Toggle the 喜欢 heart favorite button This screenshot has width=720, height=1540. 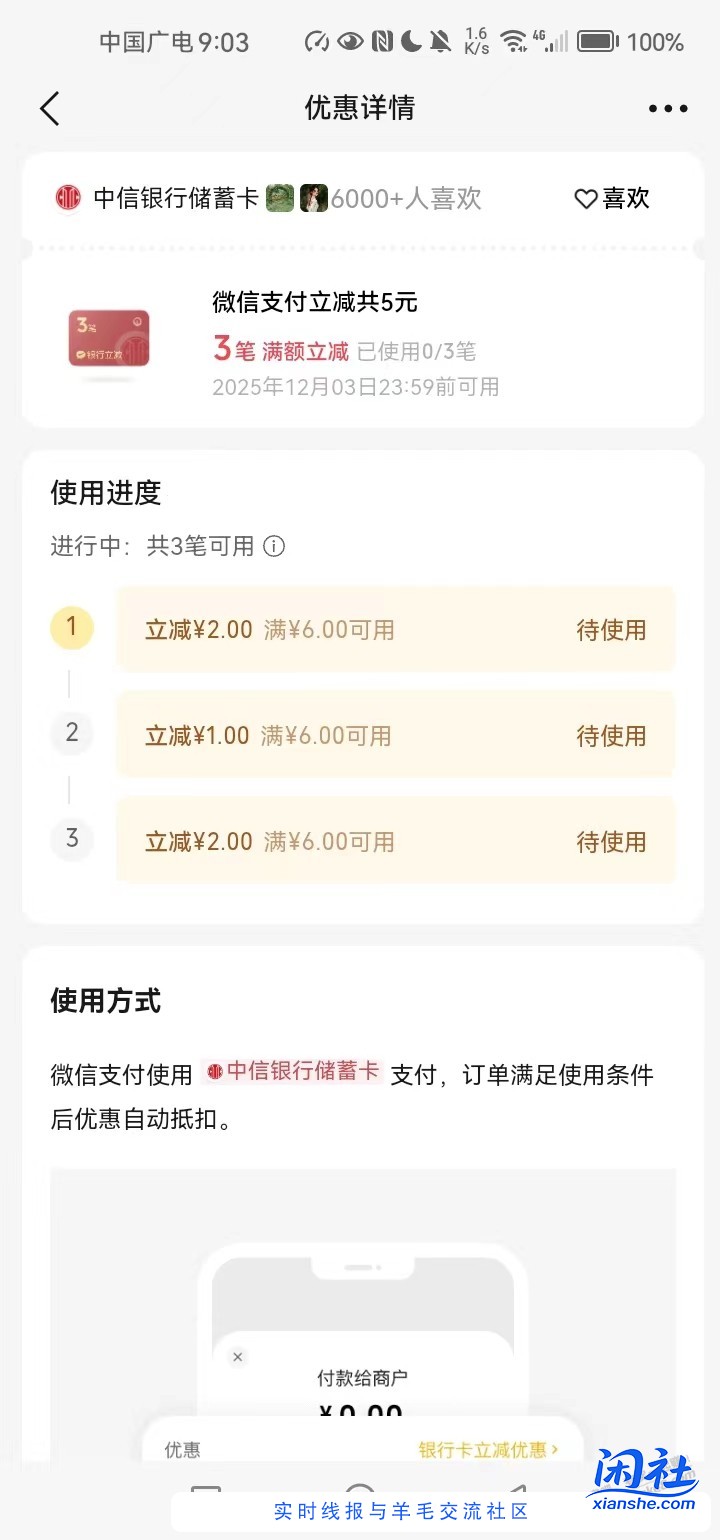click(612, 199)
